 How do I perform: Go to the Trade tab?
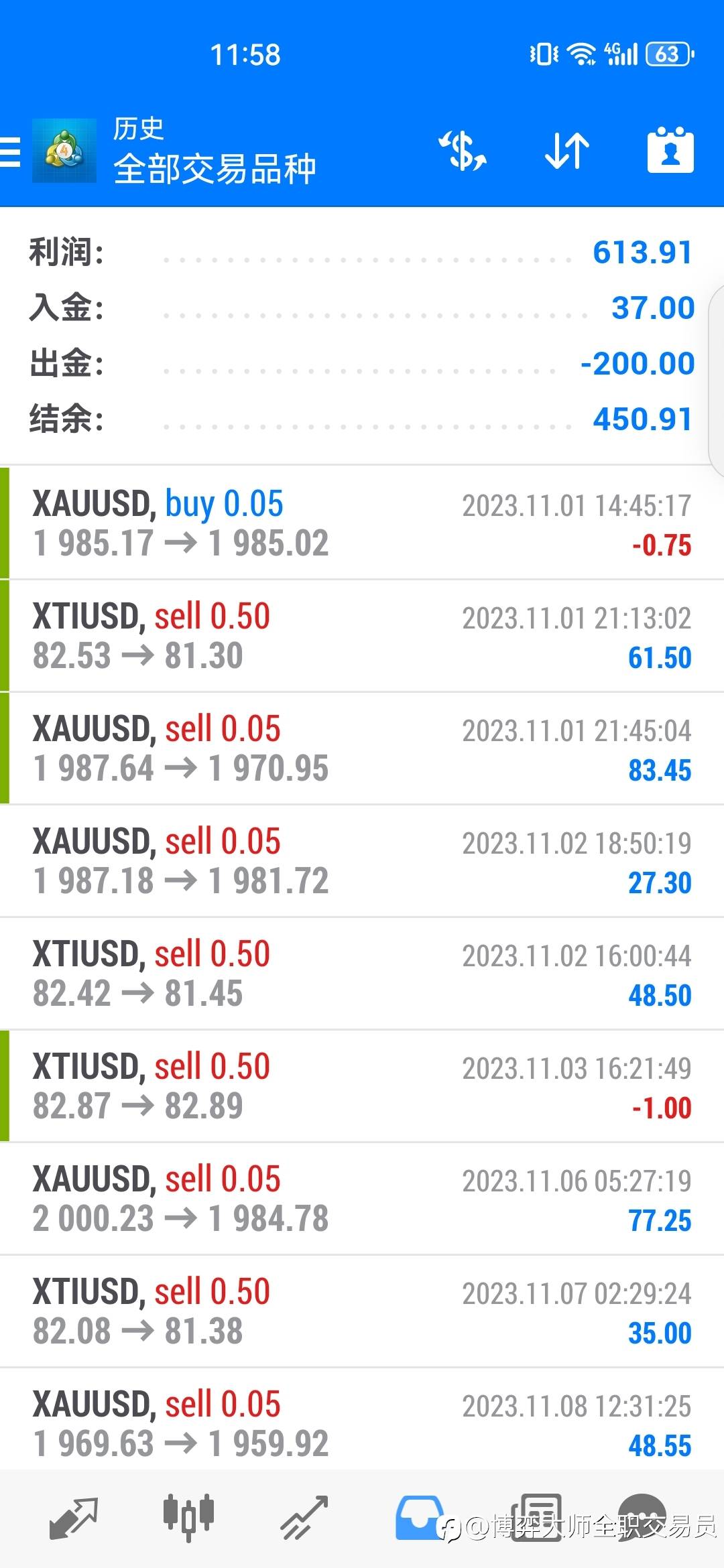[304, 1518]
